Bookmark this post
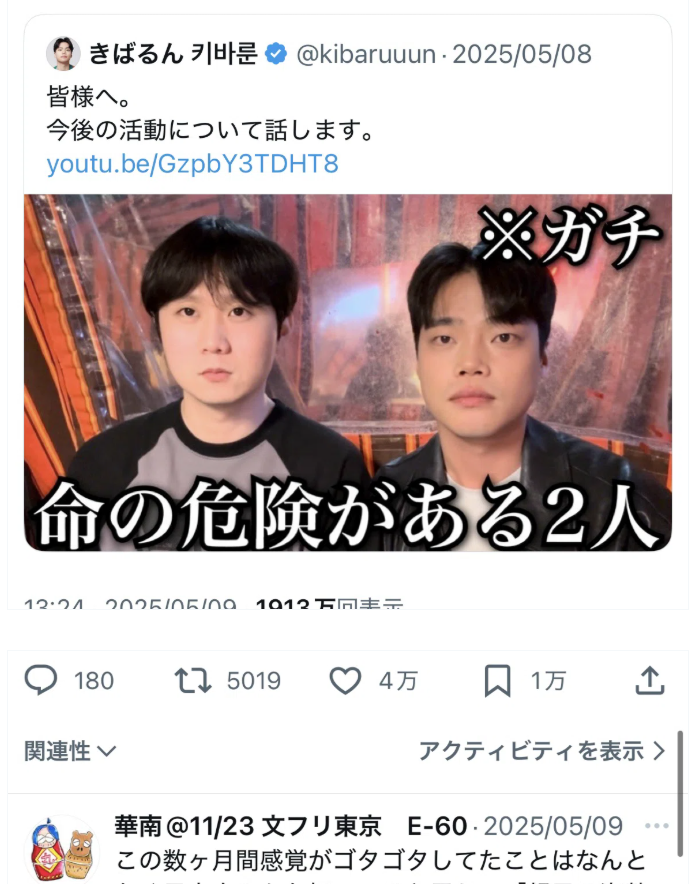The image size is (693, 884). 497,681
